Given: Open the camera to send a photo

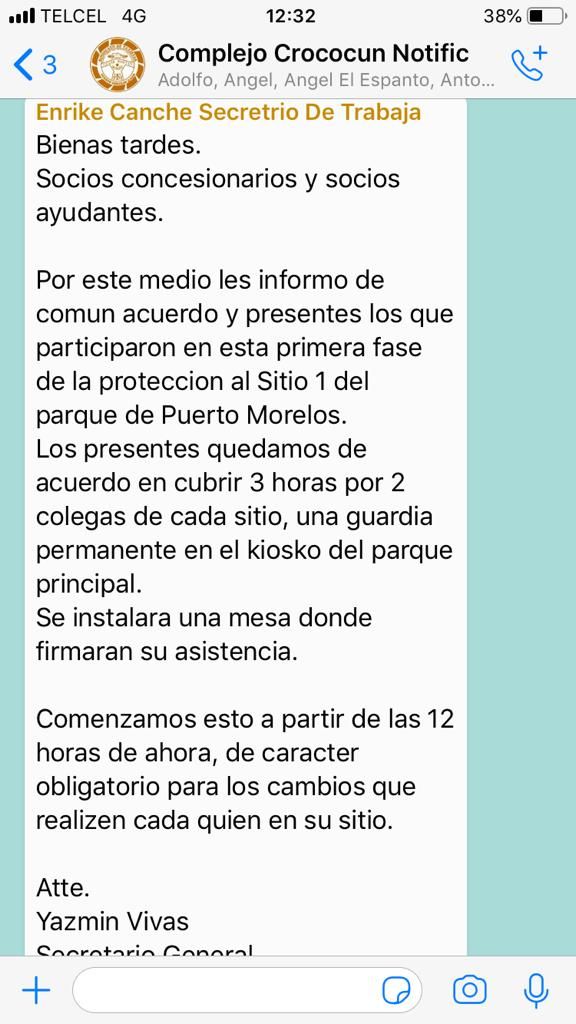Looking at the screenshot, I should coord(470,991).
